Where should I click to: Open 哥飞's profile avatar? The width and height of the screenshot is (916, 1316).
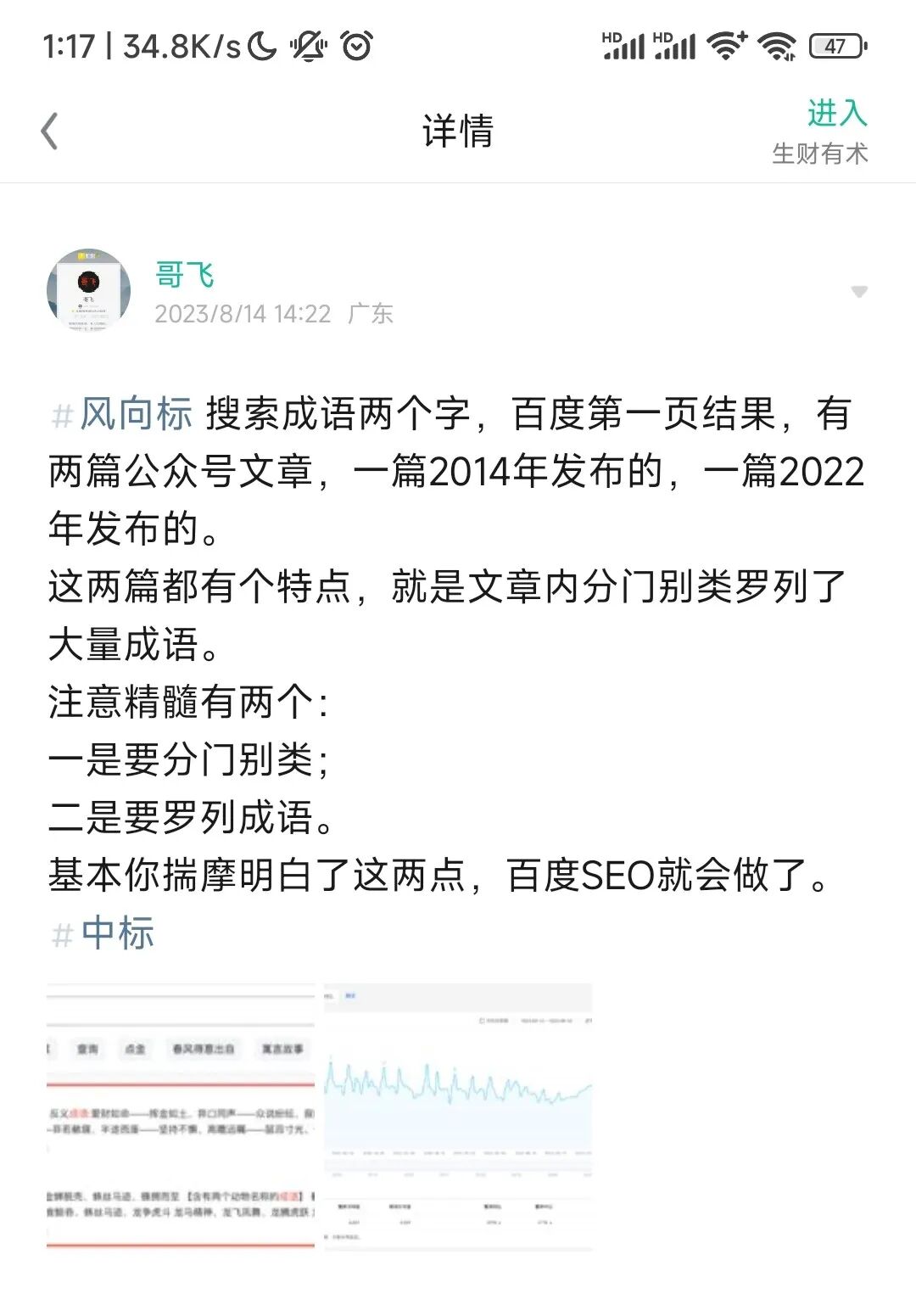(x=88, y=290)
